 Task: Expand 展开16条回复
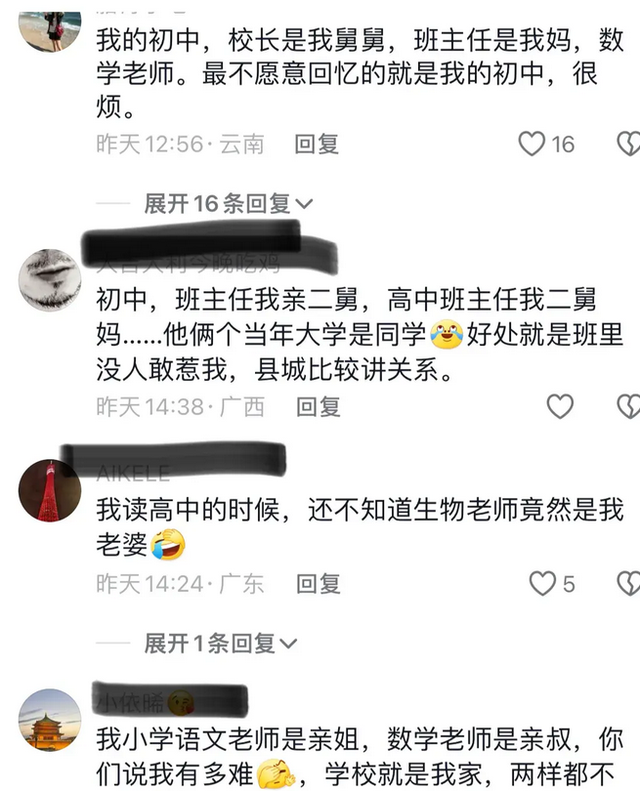(228, 204)
